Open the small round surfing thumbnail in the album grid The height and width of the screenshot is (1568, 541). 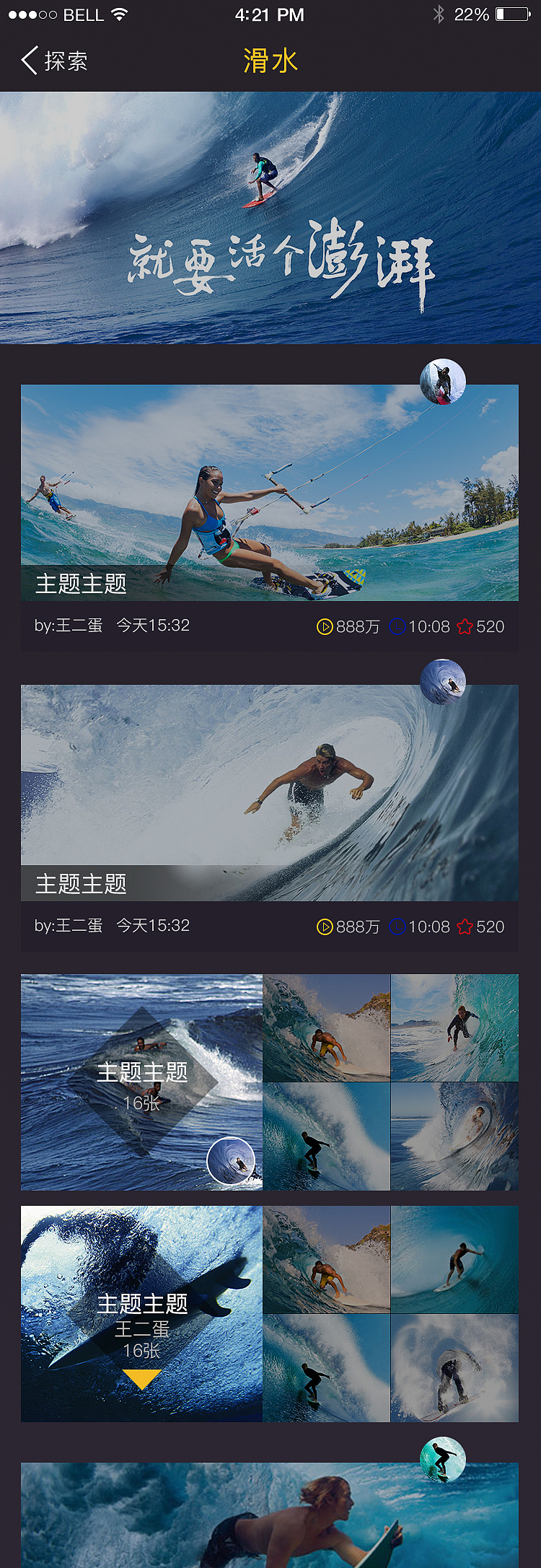click(232, 1161)
